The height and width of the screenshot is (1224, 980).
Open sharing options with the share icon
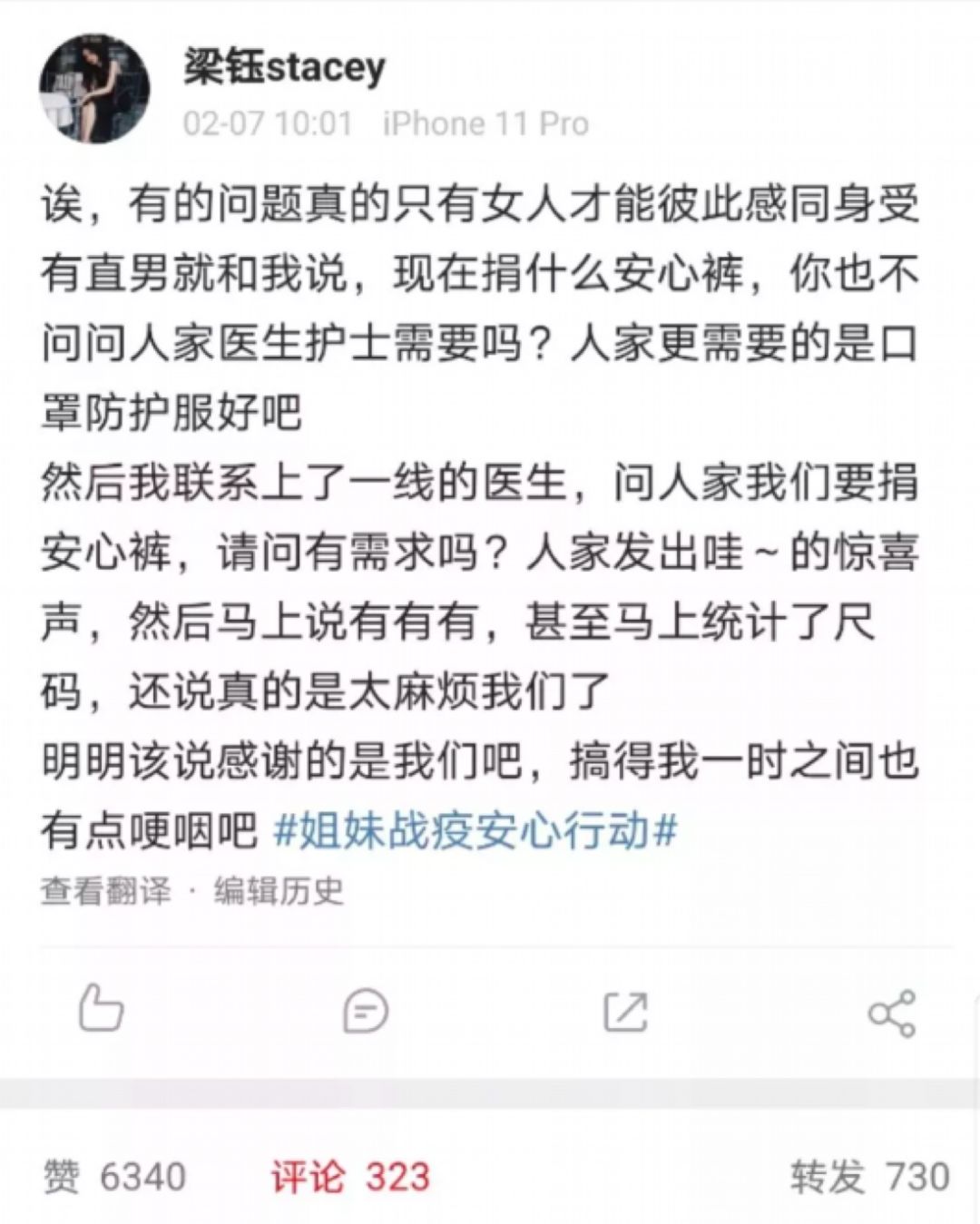coord(893,1012)
